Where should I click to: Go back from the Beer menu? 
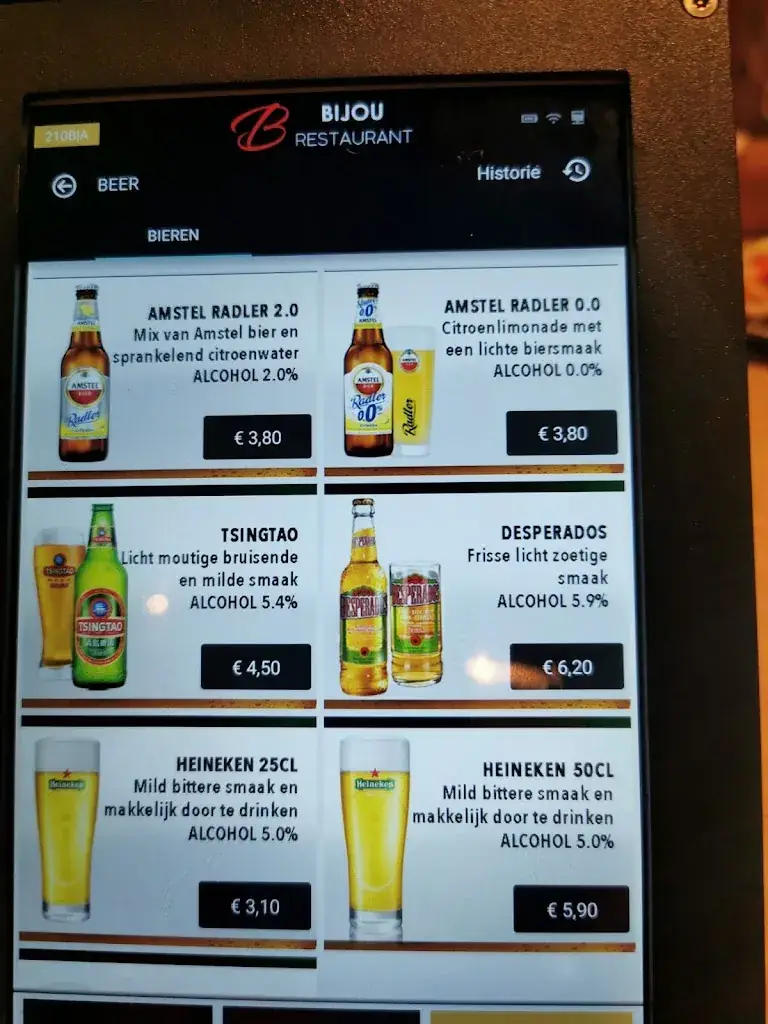point(64,186)
